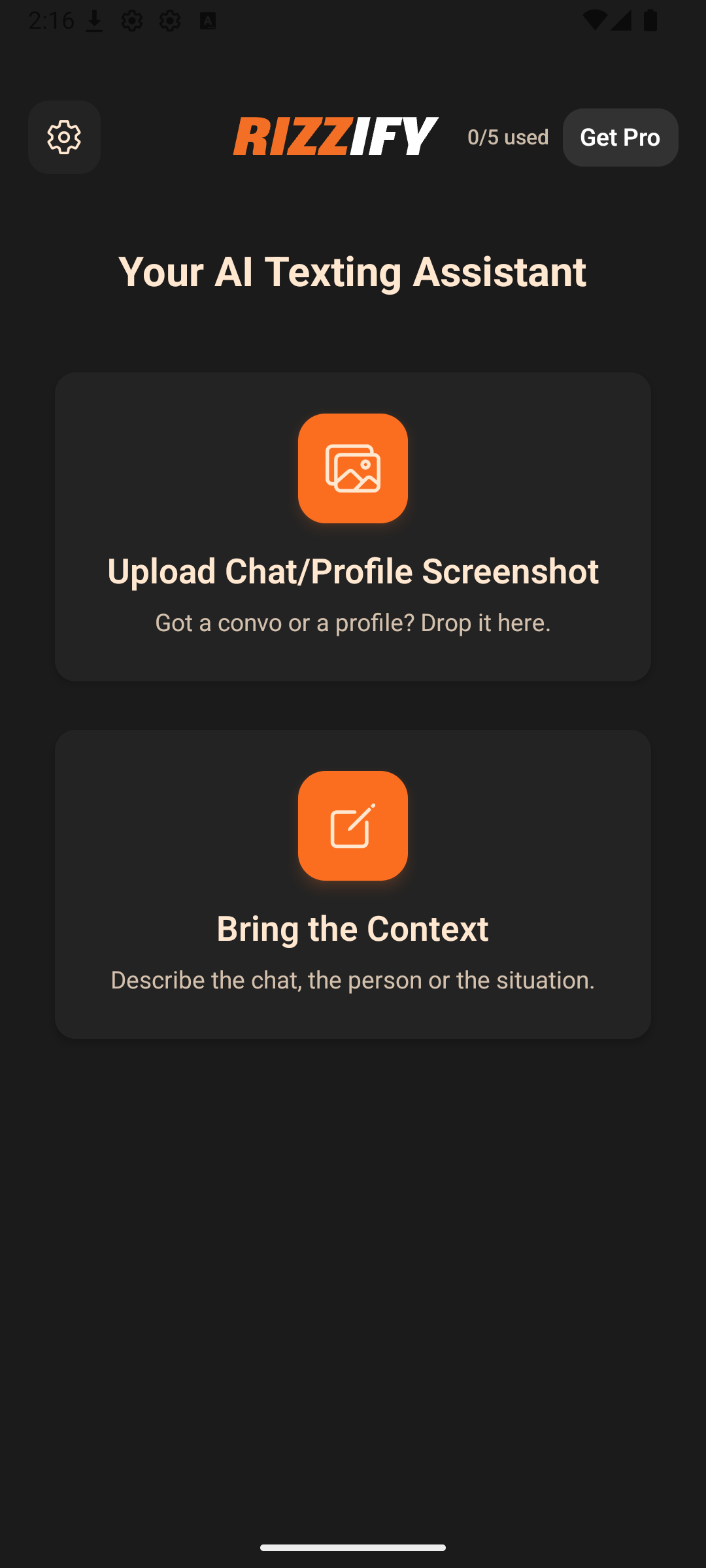The width and height of the screenshot is (706, 1568).
Task: Tap the download icon in the status bar
Action: (x=93, y=20)
